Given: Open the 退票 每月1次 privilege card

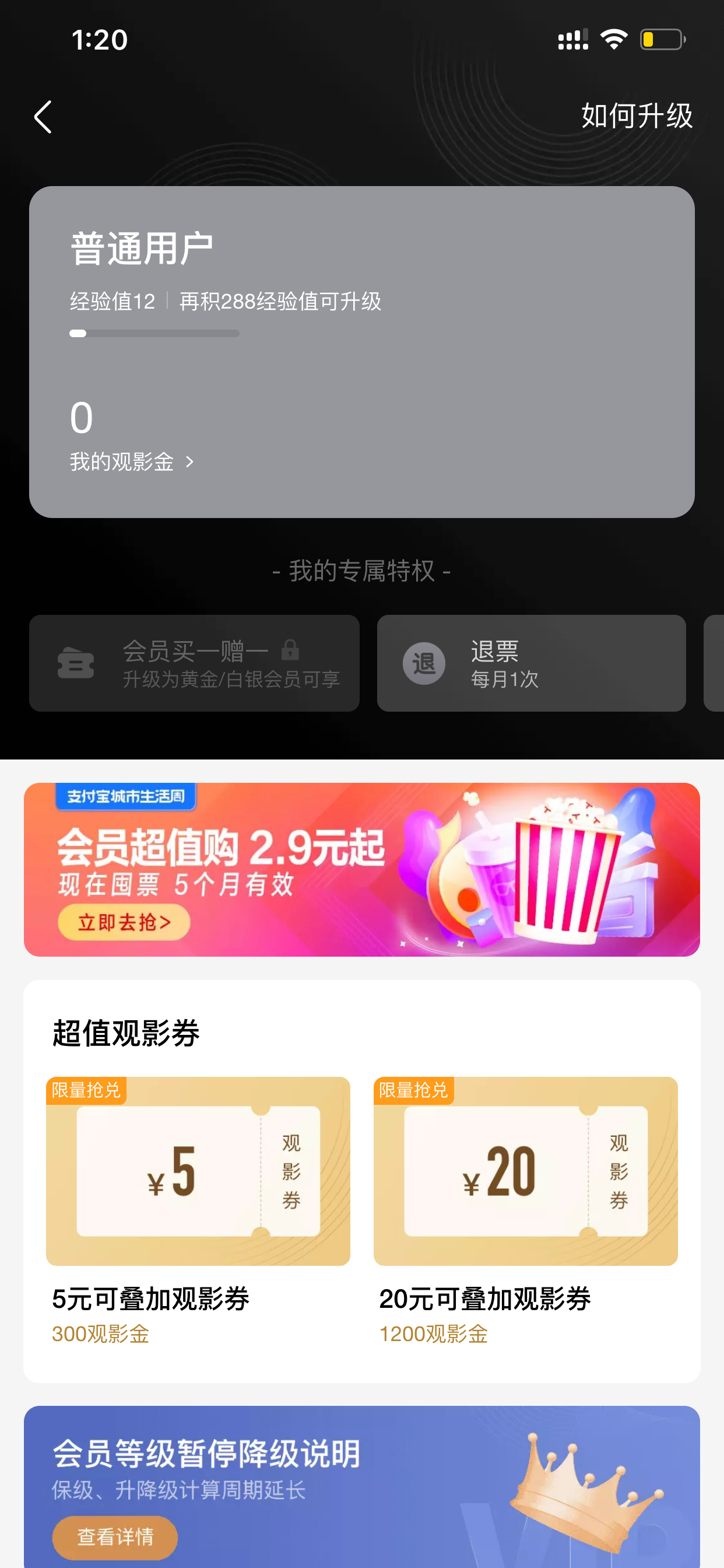Looking at the screenshot, I should click(x=531, y=663).
